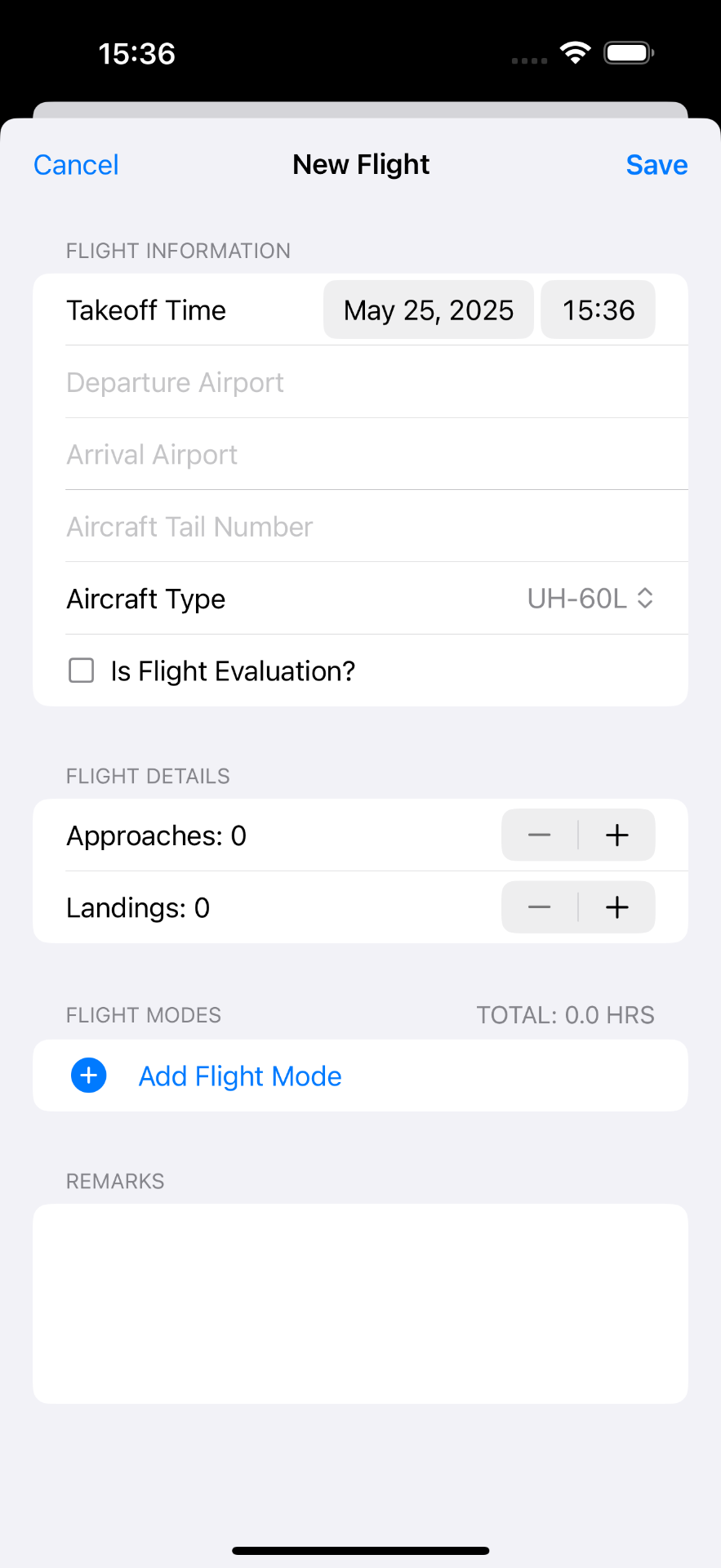The height and width of the screenshot is (1568, 721).
Task: Tap the FLIGHT MODES section header
Action: (x=143, y=1014)
